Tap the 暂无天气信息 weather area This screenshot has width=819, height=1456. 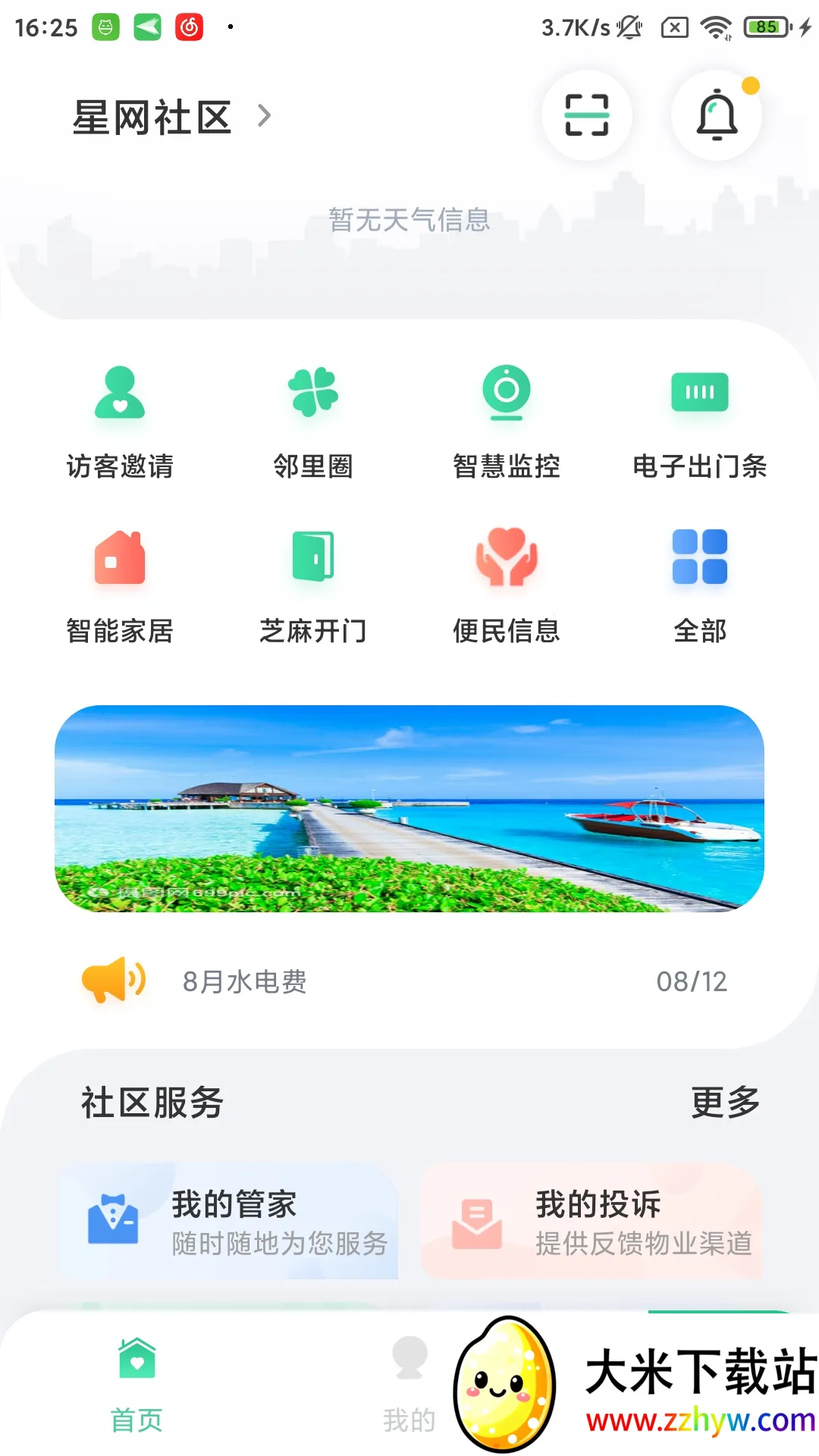tap(409, 221)
